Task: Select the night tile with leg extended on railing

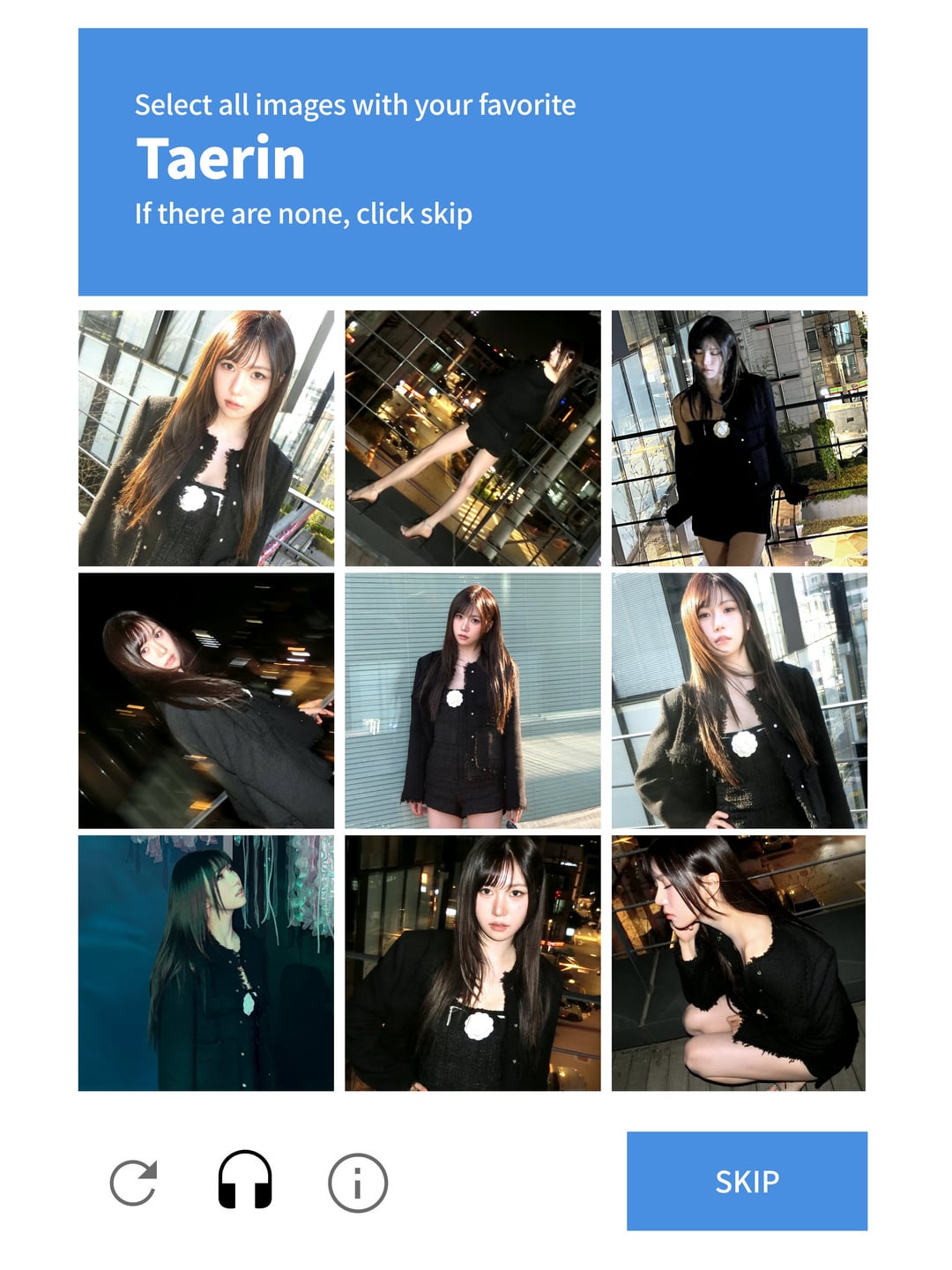Action: (x=472, y=437)
